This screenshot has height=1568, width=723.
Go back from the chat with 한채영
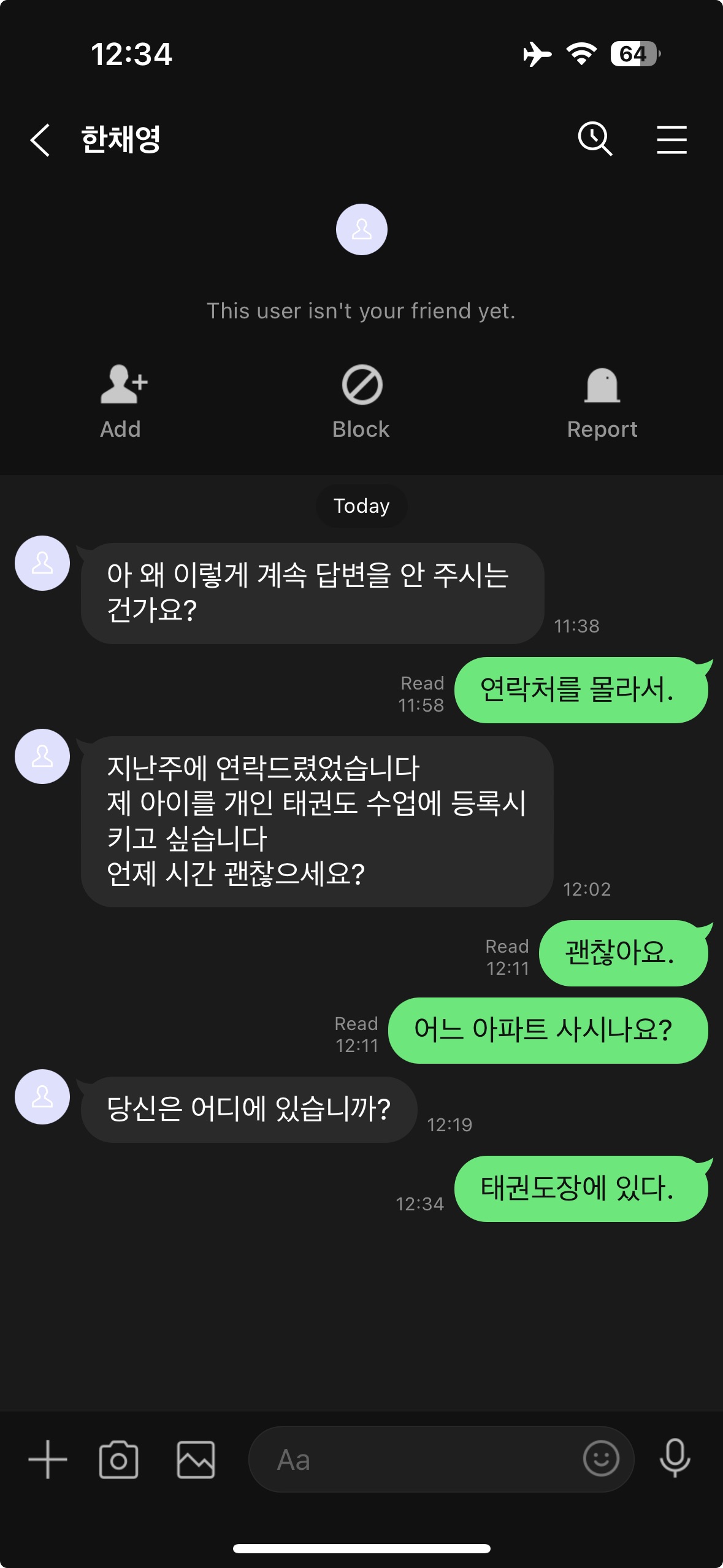click(x=40, y=140)
